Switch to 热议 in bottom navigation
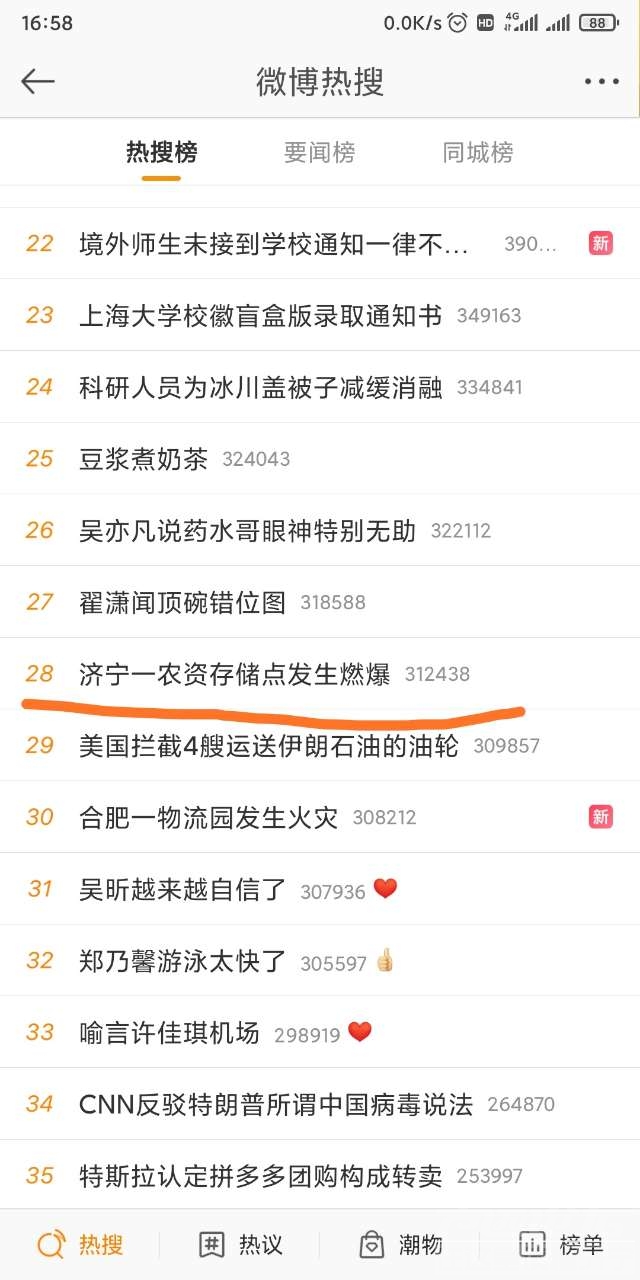This screenshot has height=1280, width=640. (x=240, y=1245)
